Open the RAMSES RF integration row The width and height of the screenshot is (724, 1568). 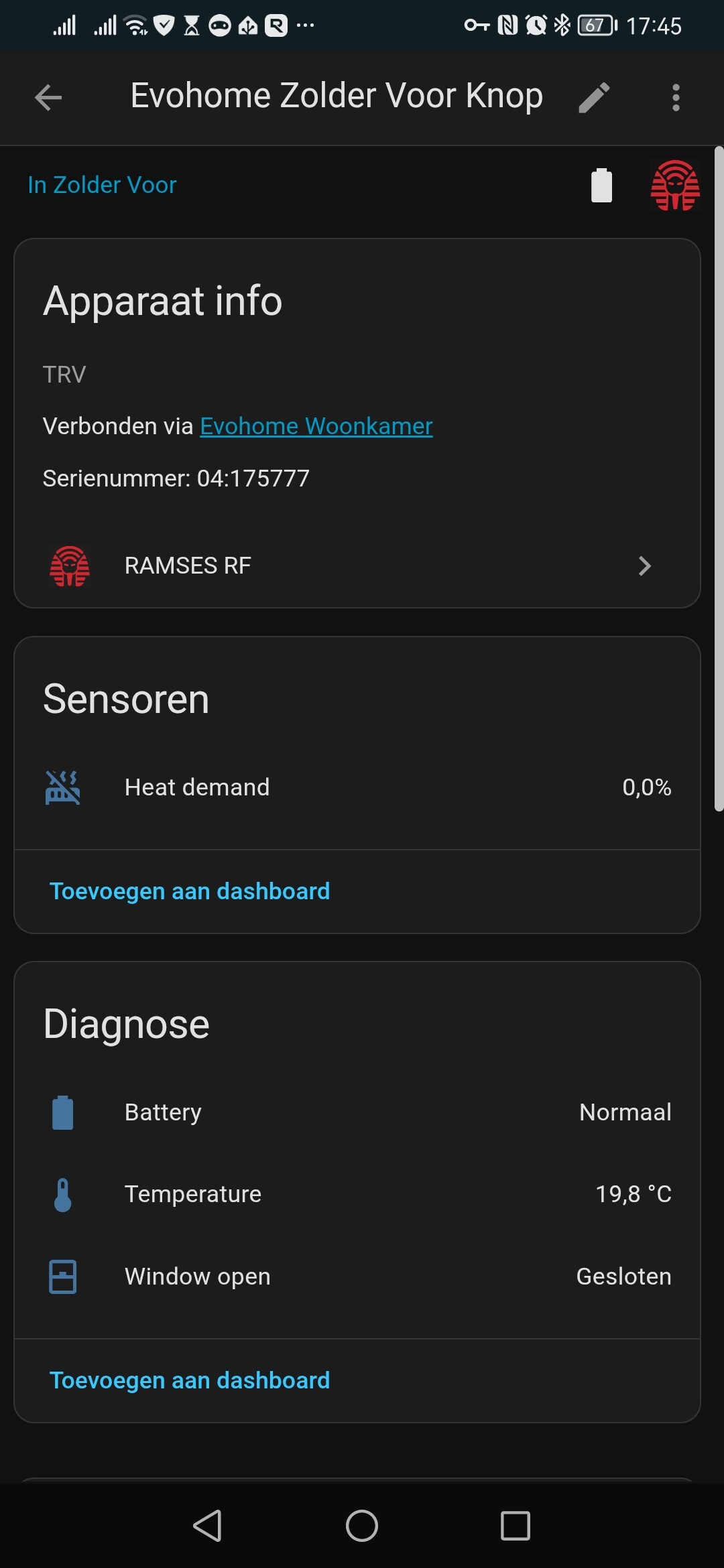coord(357,566)
